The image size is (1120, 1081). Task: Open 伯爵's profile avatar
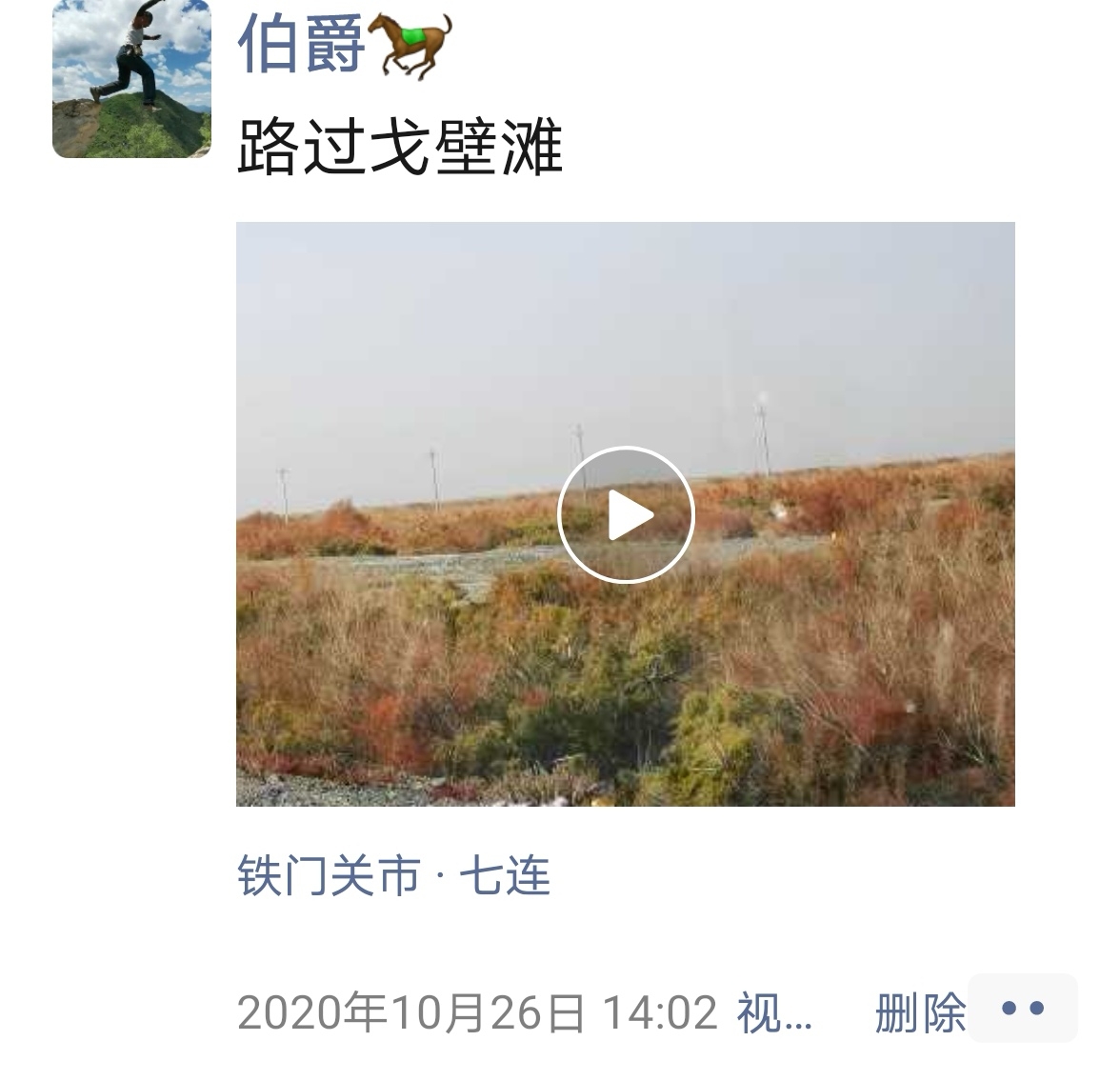[x=130, y=79]
